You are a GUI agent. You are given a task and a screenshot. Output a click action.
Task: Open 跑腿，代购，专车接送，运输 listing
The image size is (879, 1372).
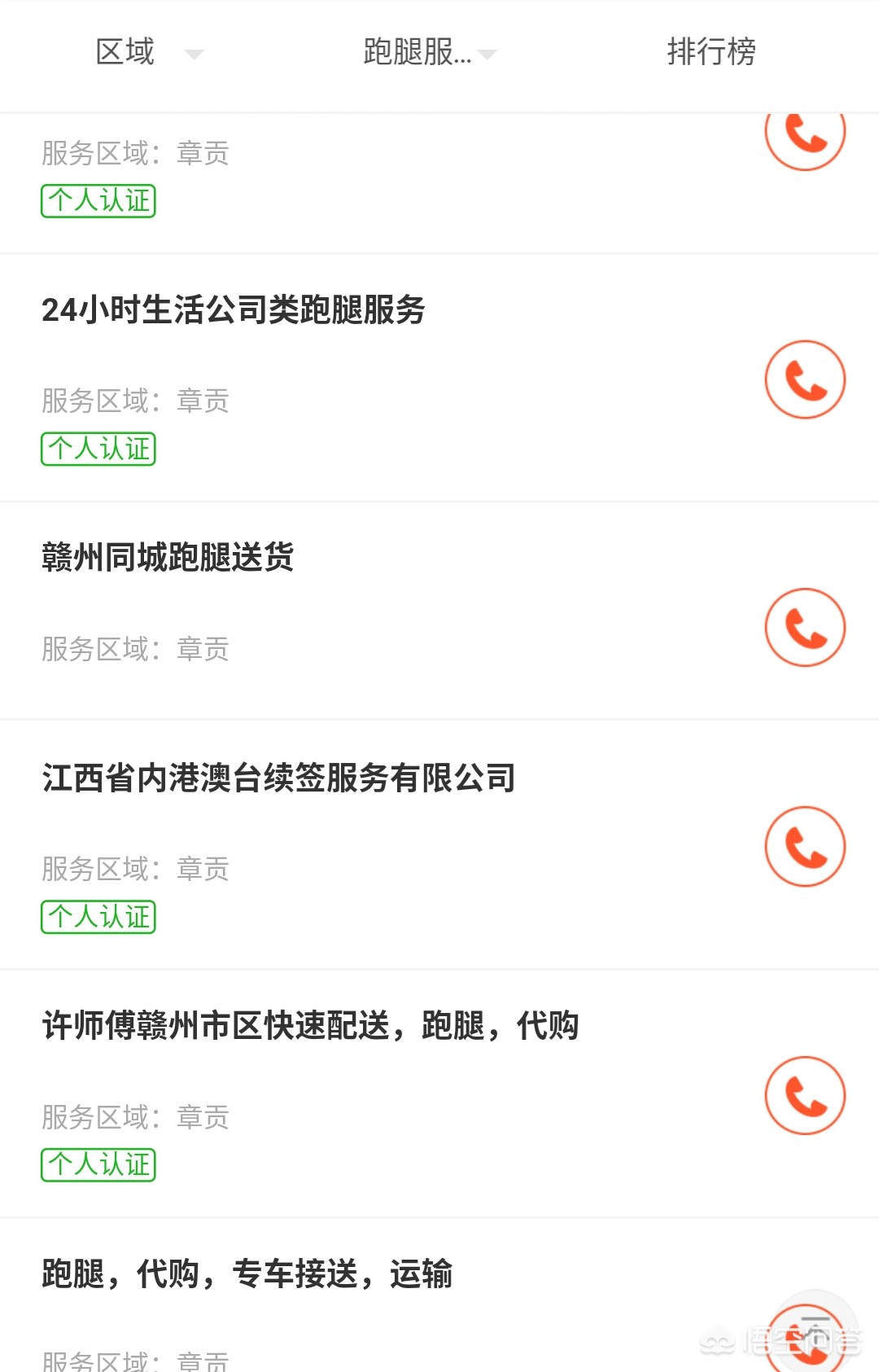point(247,1274)
